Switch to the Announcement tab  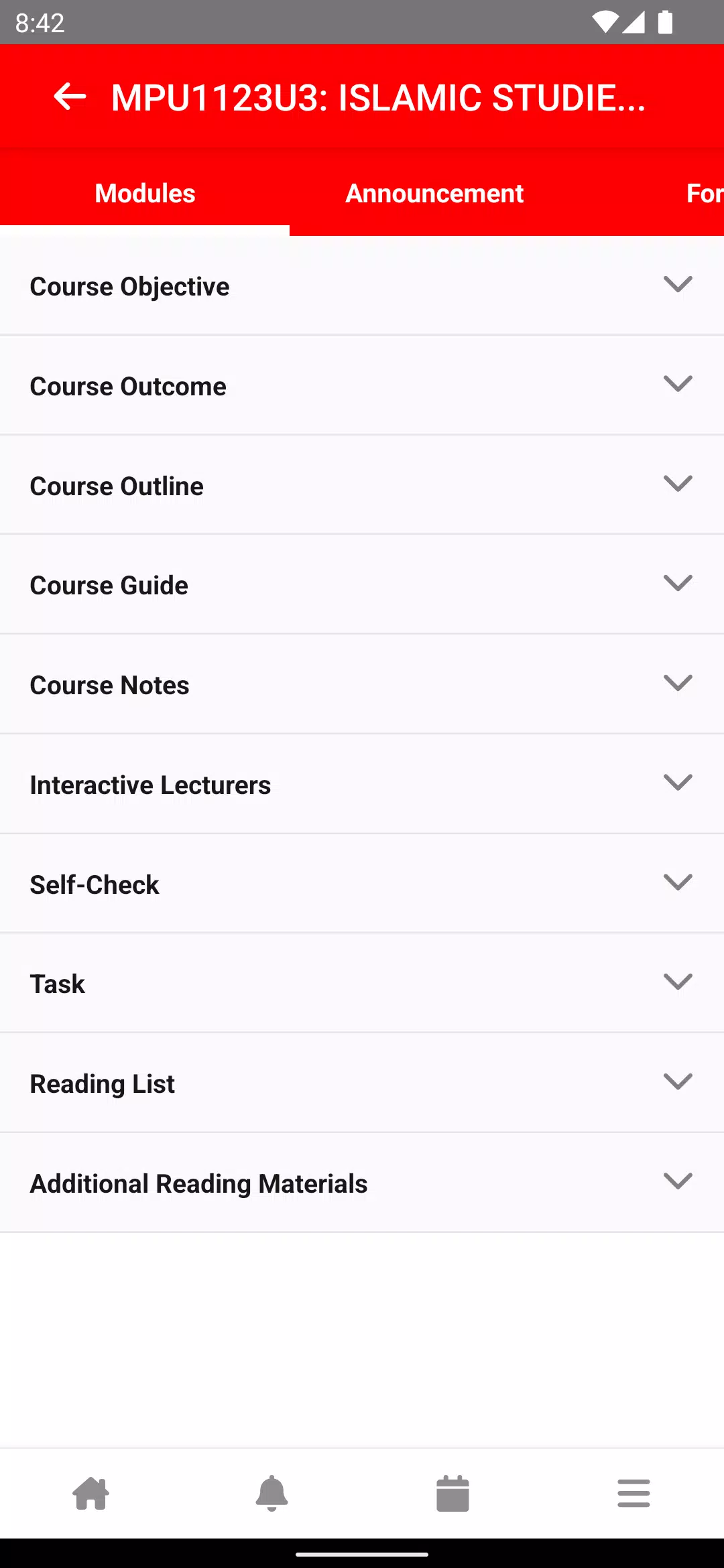coord(434,193)
